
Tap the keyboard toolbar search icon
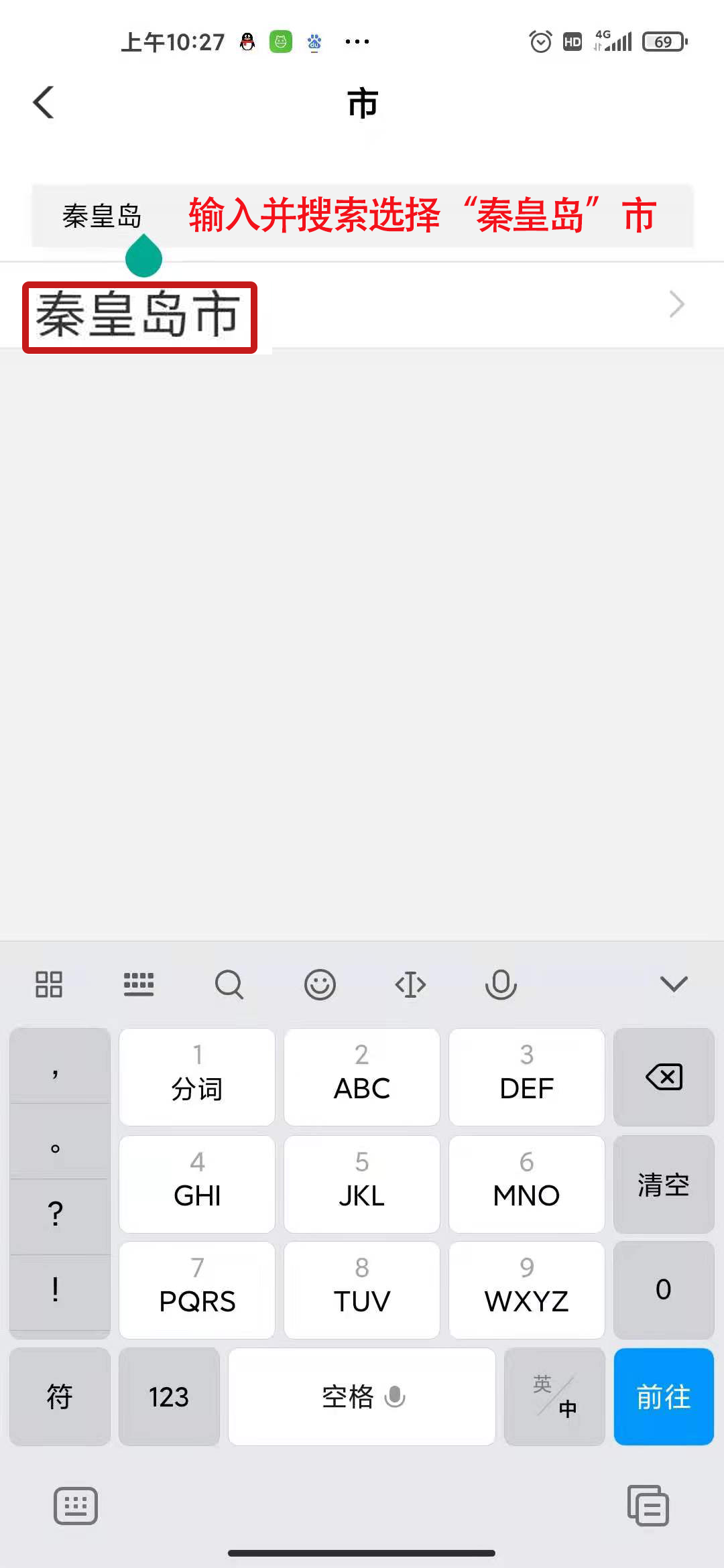pos(229,984)
